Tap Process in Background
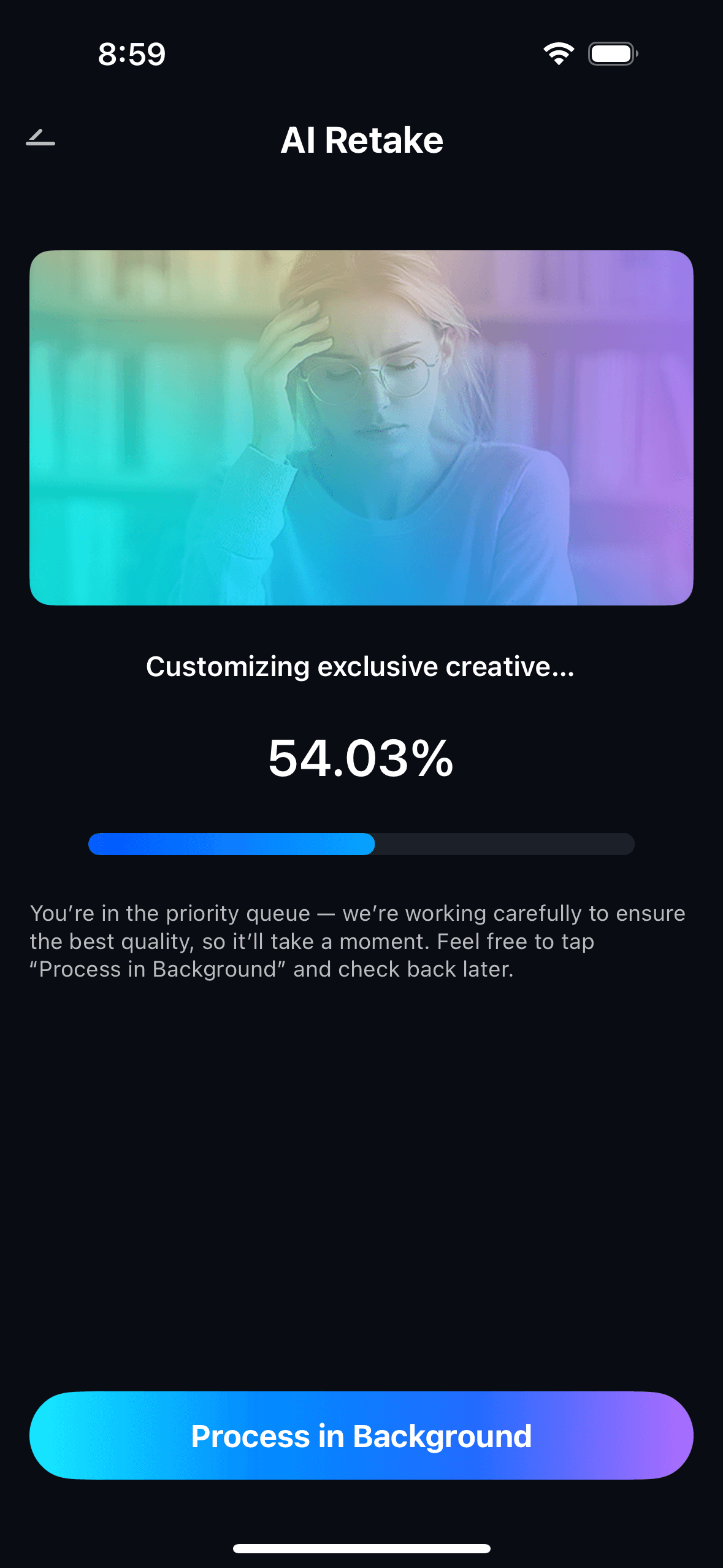Image resolution: width=723 pixels, height=1568 pixels. 361,1435
